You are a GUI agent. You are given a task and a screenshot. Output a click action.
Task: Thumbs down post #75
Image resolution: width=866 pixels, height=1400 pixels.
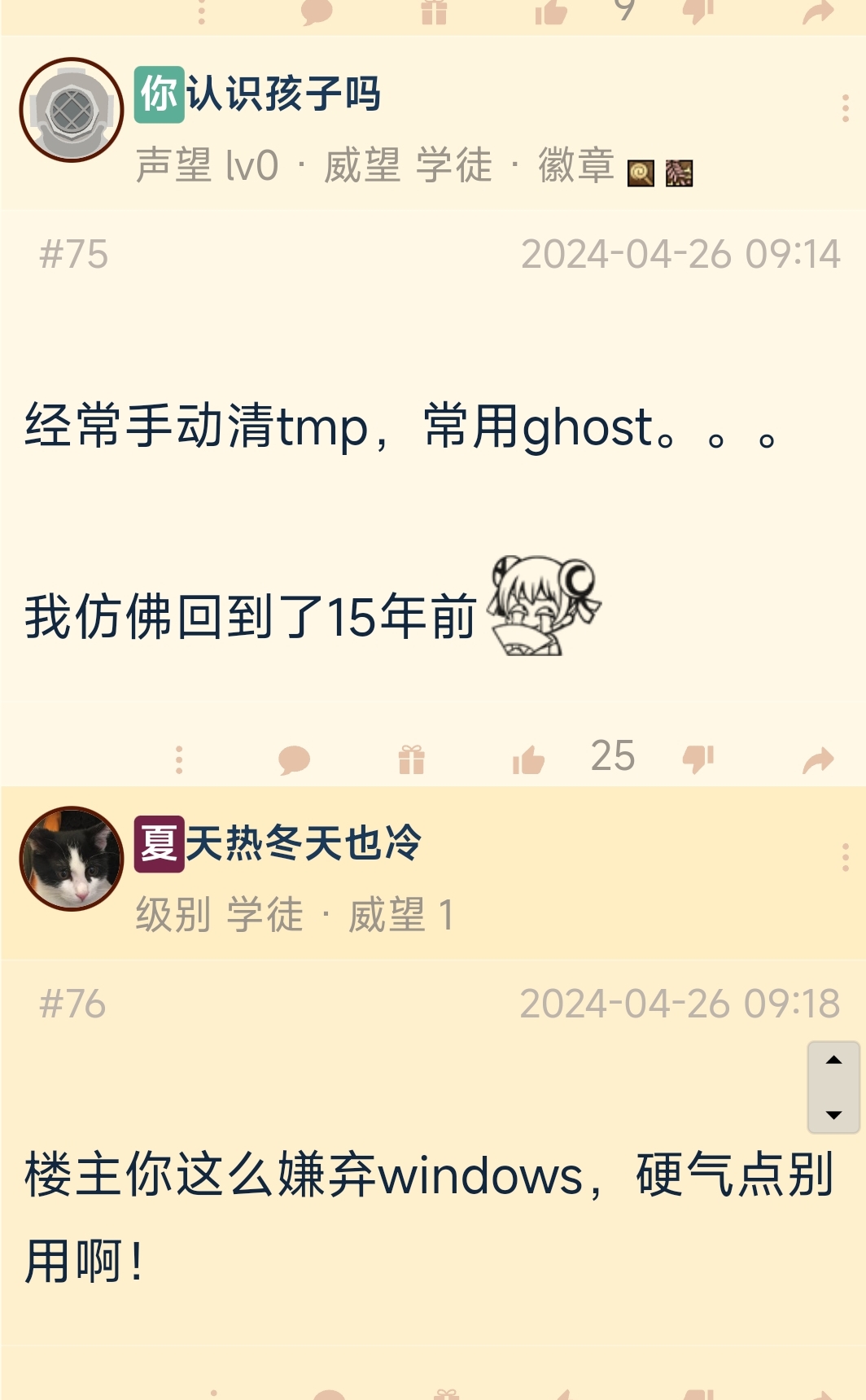(696, 759)
